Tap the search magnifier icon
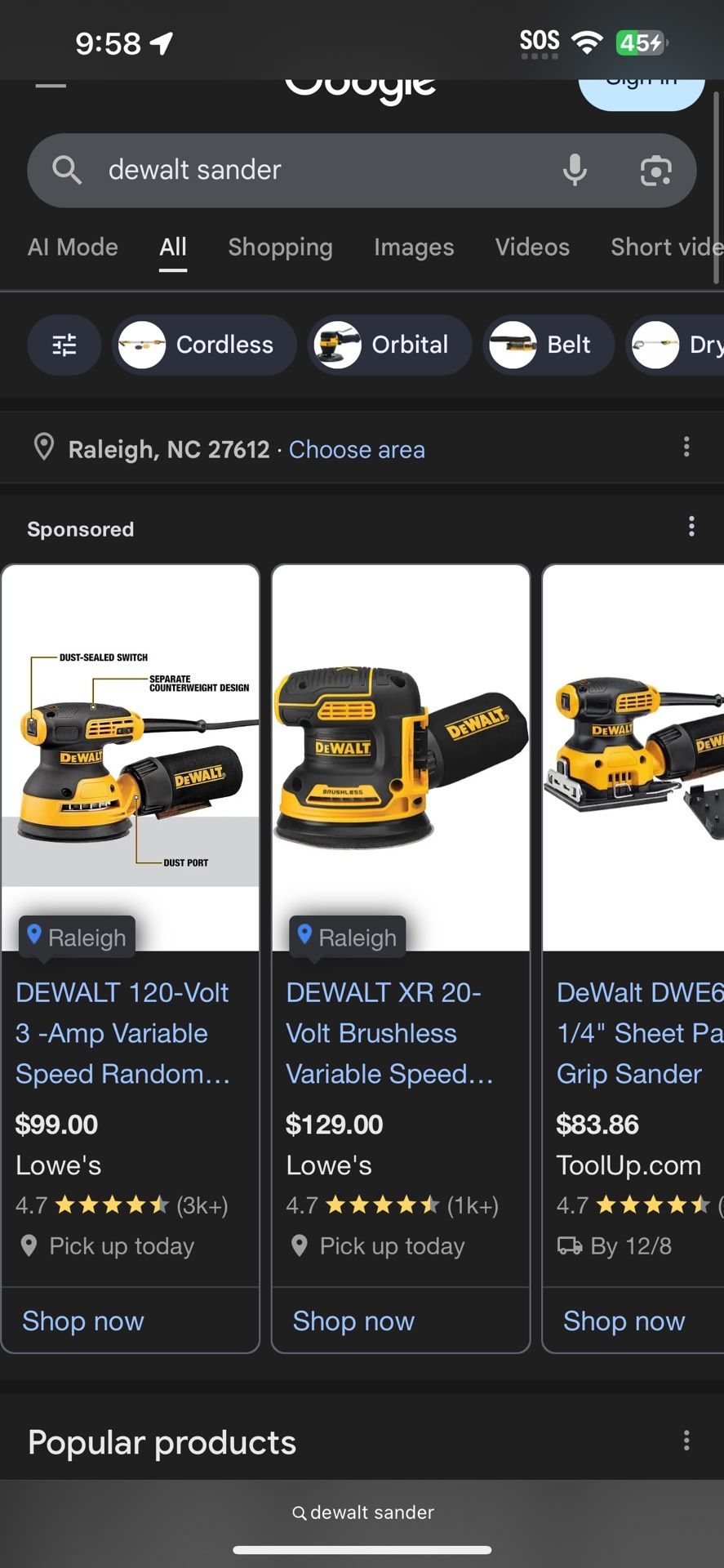This screenshot has width=724, height=1568. 67,170
